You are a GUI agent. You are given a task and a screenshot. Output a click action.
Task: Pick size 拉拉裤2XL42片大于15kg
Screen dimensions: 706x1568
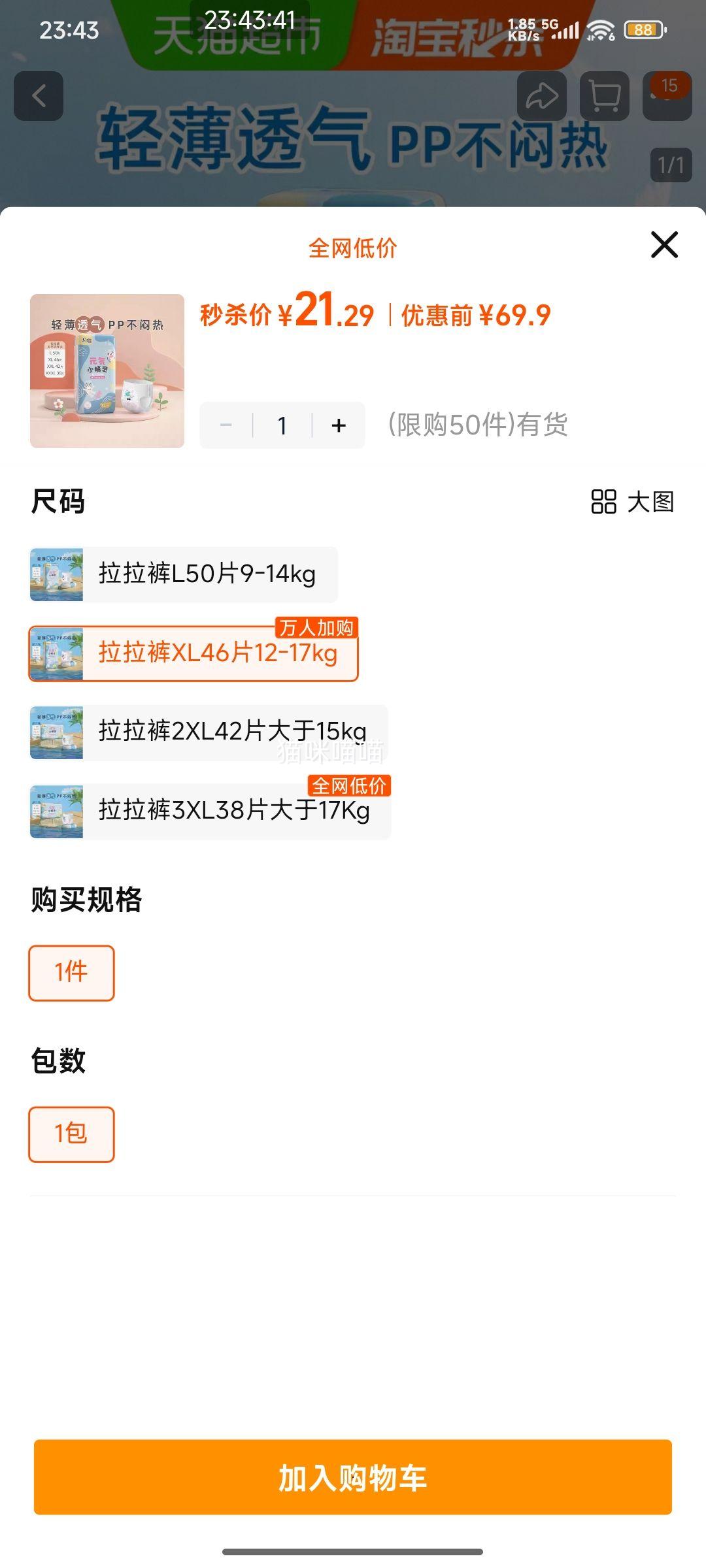tap(209, 732)
